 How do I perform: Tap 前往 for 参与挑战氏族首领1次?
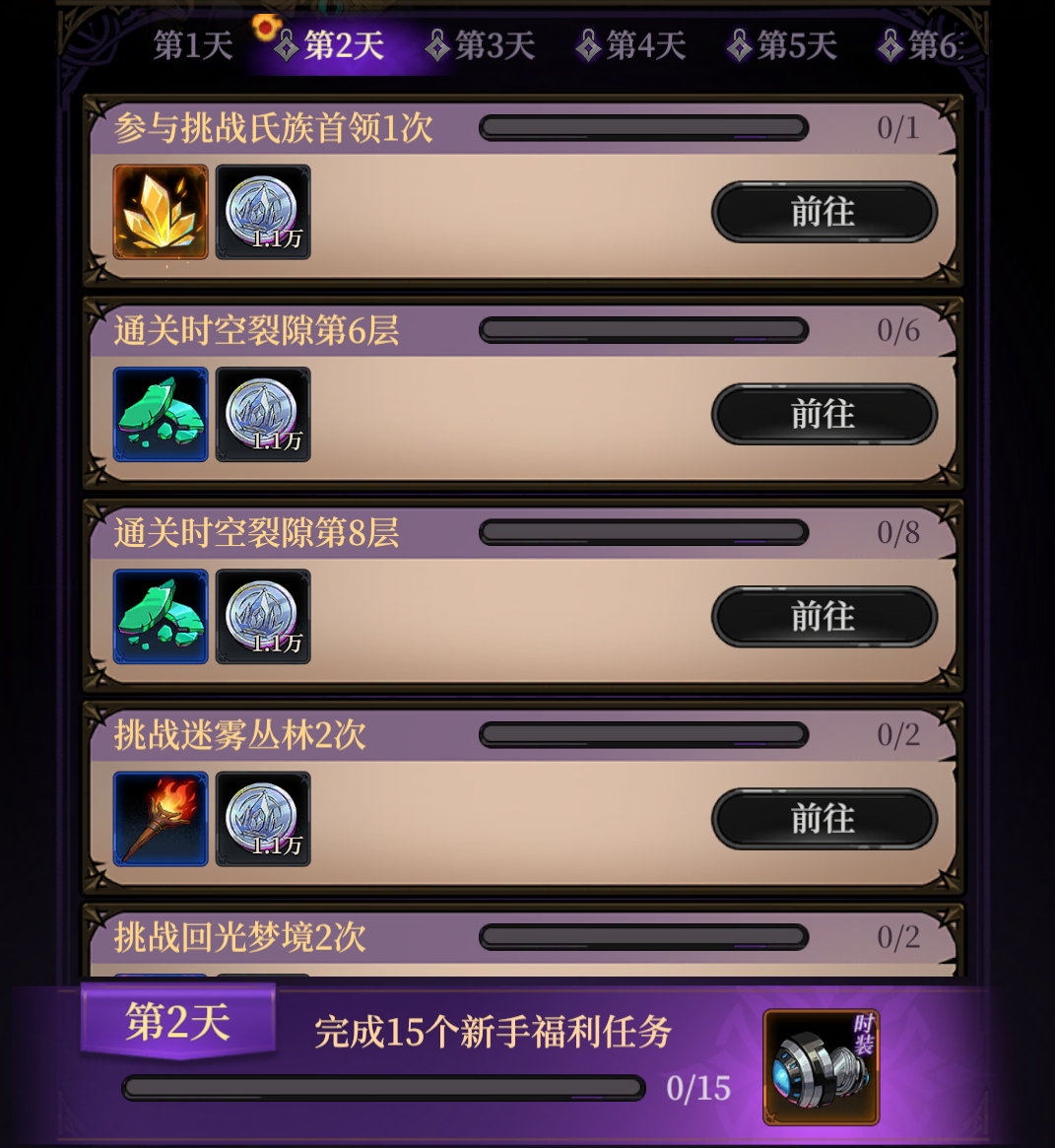pyautogui.click(x=824, y=212)
